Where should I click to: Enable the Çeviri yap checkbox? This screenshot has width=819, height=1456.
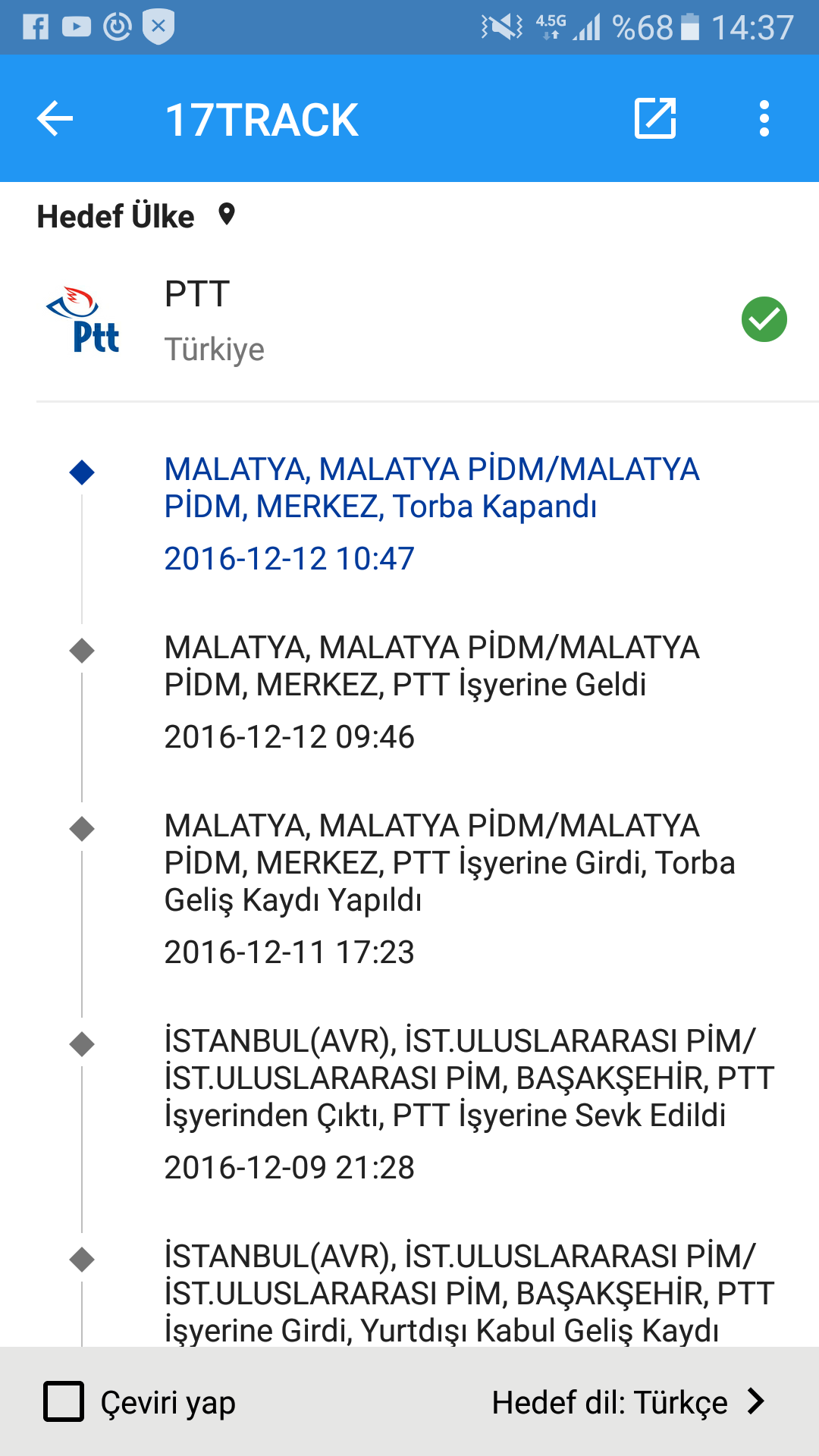(64, 1401)
